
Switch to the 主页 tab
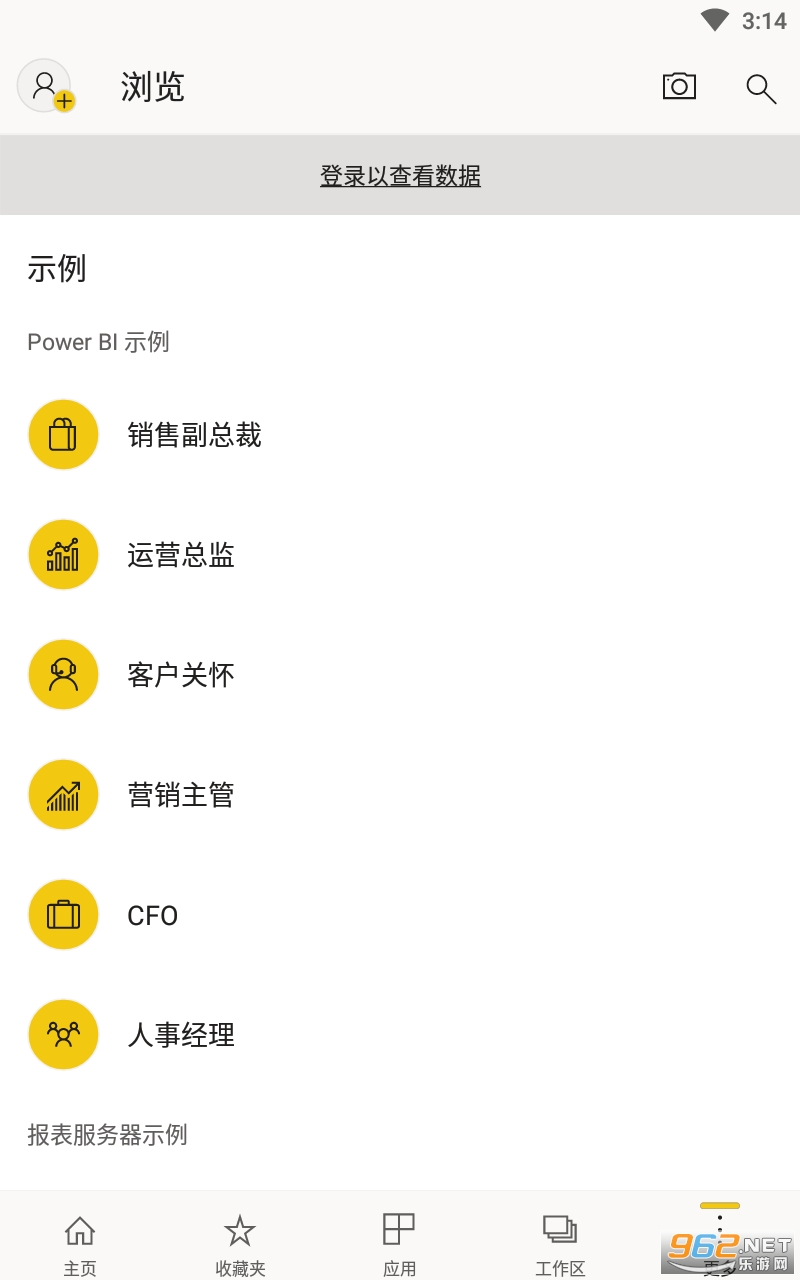click(x=80, y=1243)
